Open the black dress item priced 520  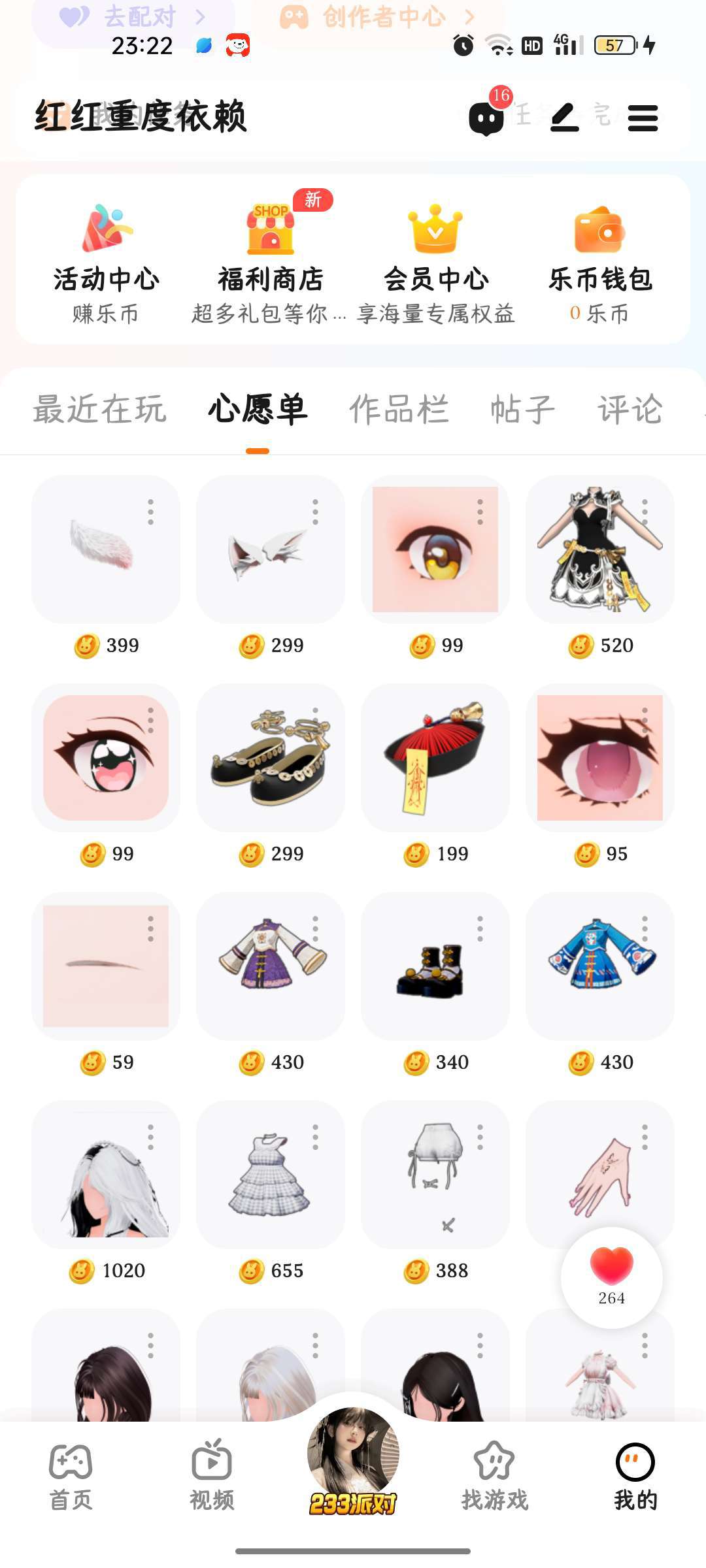(x=600, y=549)
